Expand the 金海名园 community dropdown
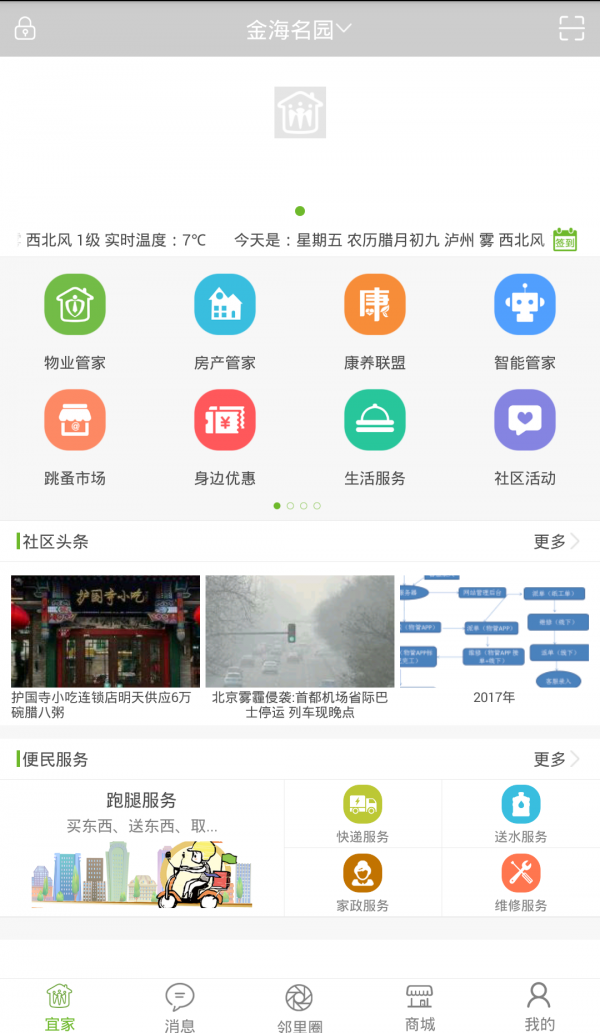The image size is (600, 1033). (x=299, y=30)
